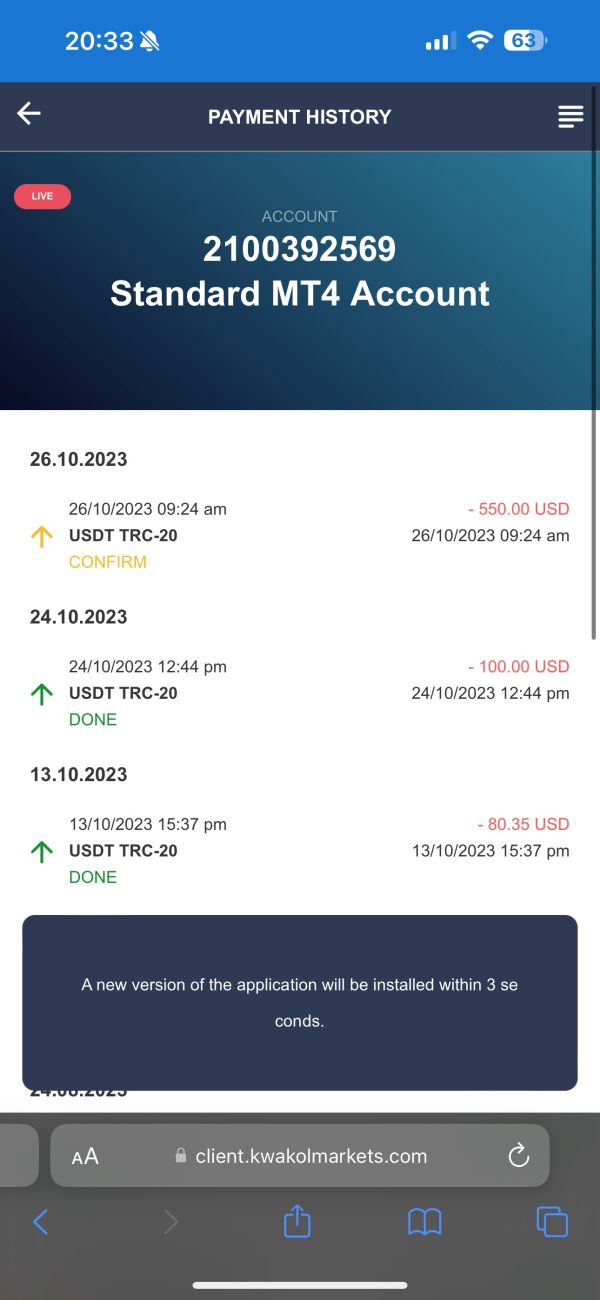Screen dimensions: 600x1300
Task: Show all open Safari tabs
Action: (552, 1221)
